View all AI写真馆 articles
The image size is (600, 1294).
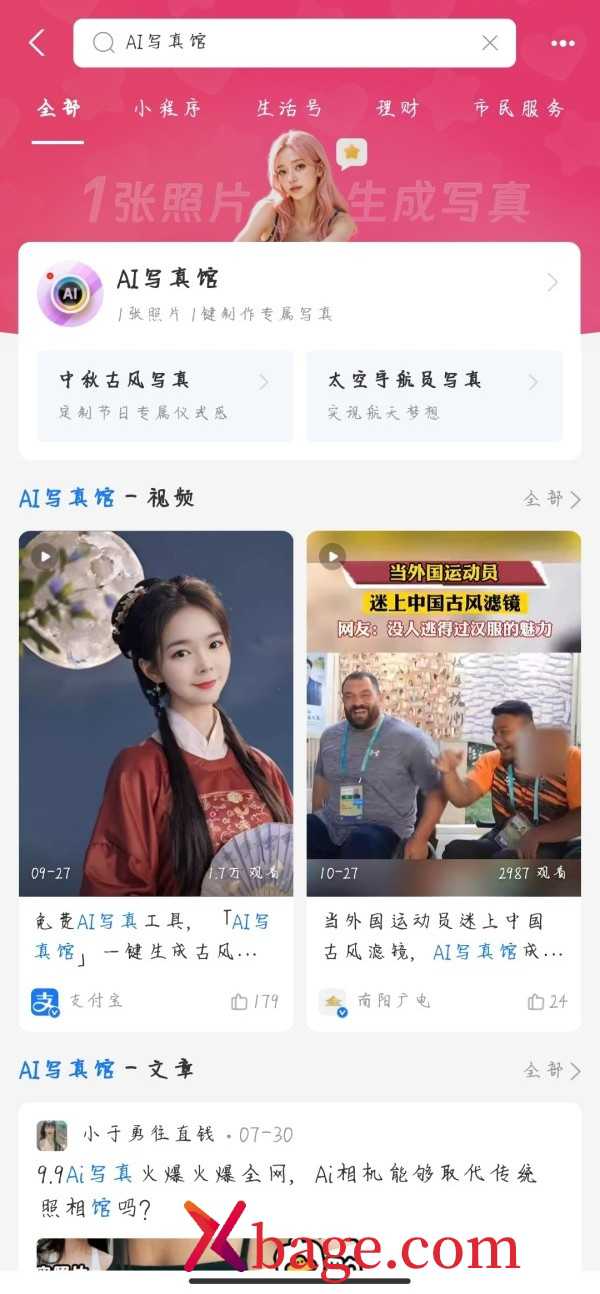click(x=551, y=1070)
